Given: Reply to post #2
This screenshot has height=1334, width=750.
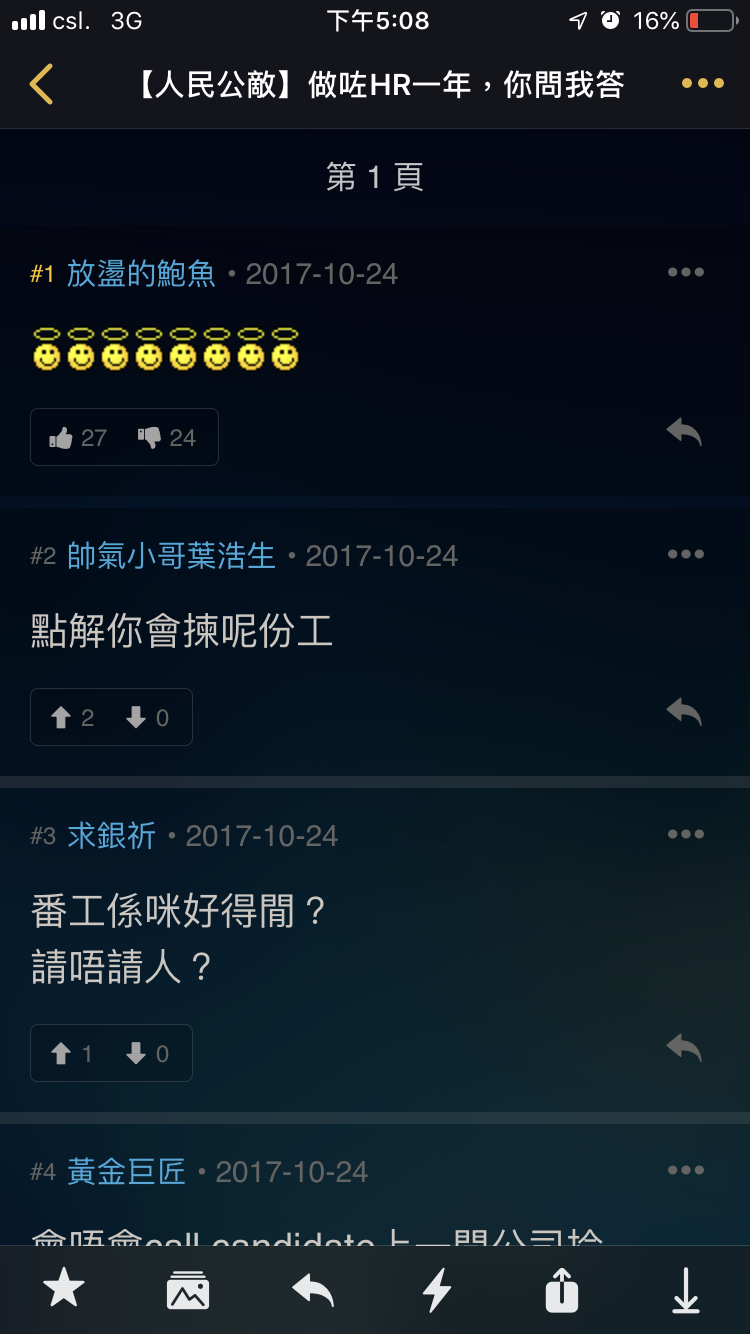Looking at the screenshot, I should pos(684,712).
